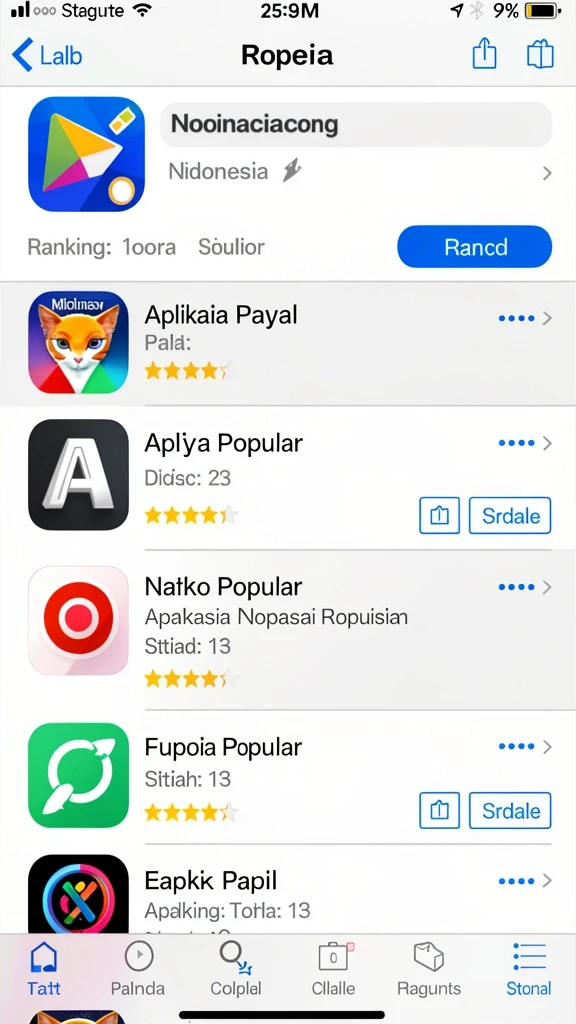Switch to the Colplal search tab
Image resolution: width=576 pixels, height=1024 pixels.
pyautogui.click(x=236, y=968)
